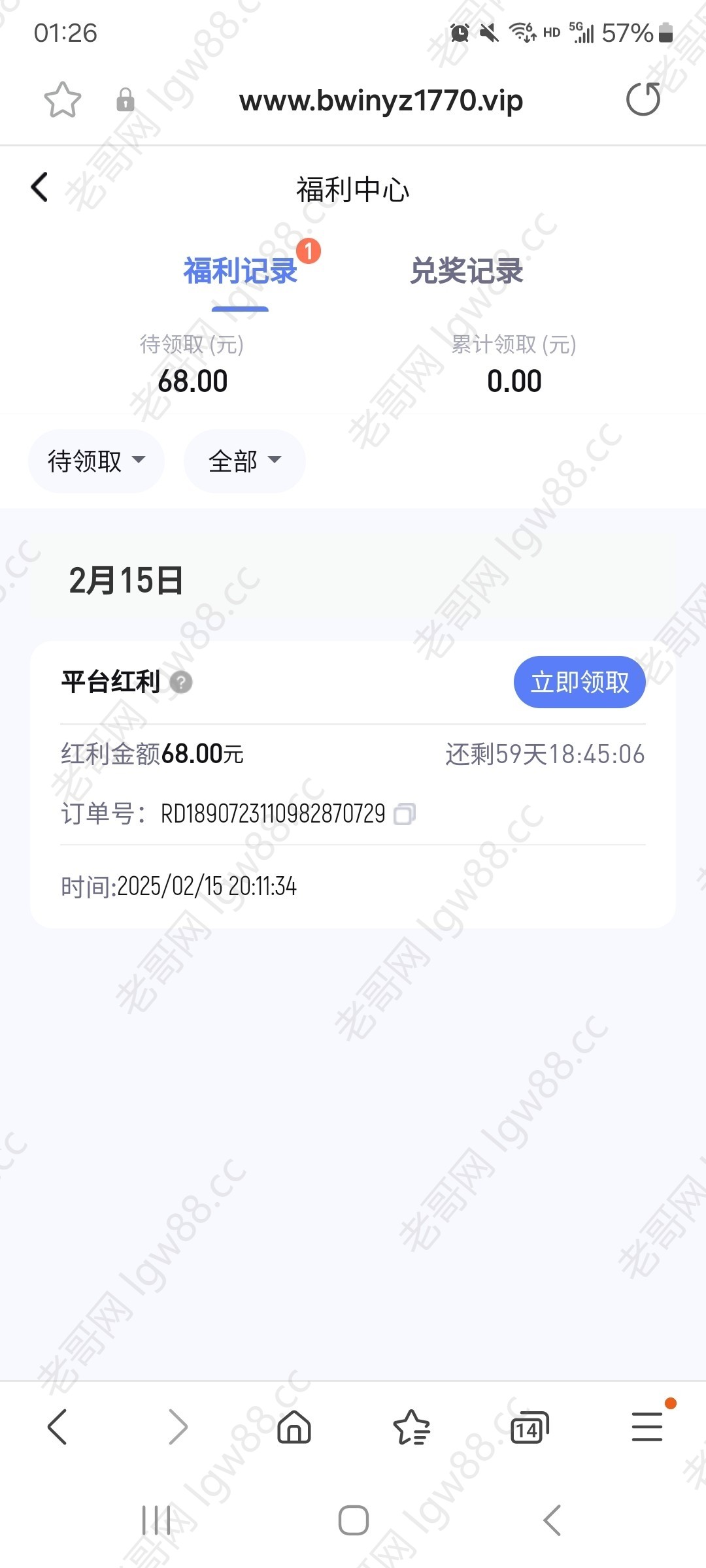
Task: Bookmark this page with the star icon
Action: coord(62,100)
